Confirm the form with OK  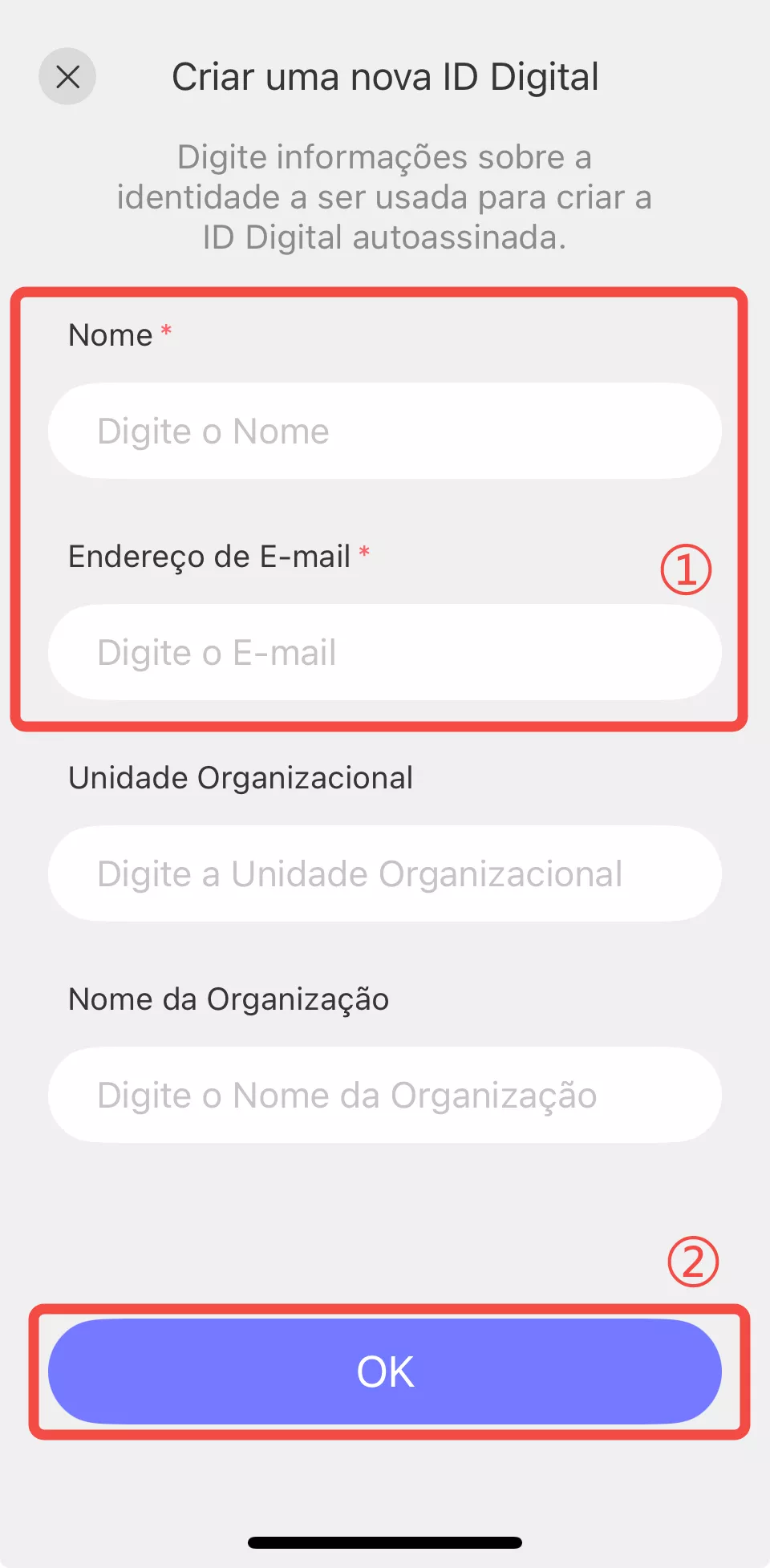(385, 1371)
